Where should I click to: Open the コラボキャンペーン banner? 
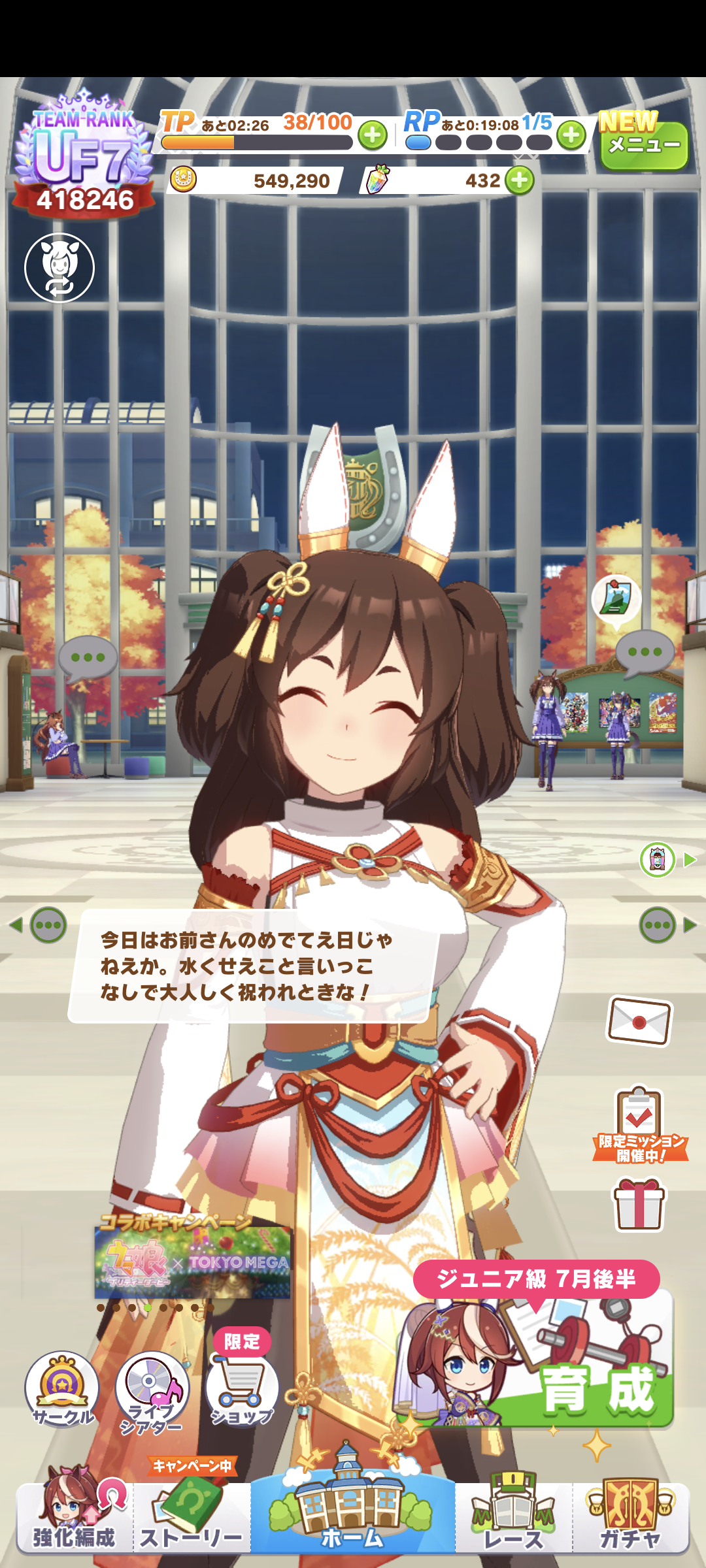click(x=192, y=1261)
